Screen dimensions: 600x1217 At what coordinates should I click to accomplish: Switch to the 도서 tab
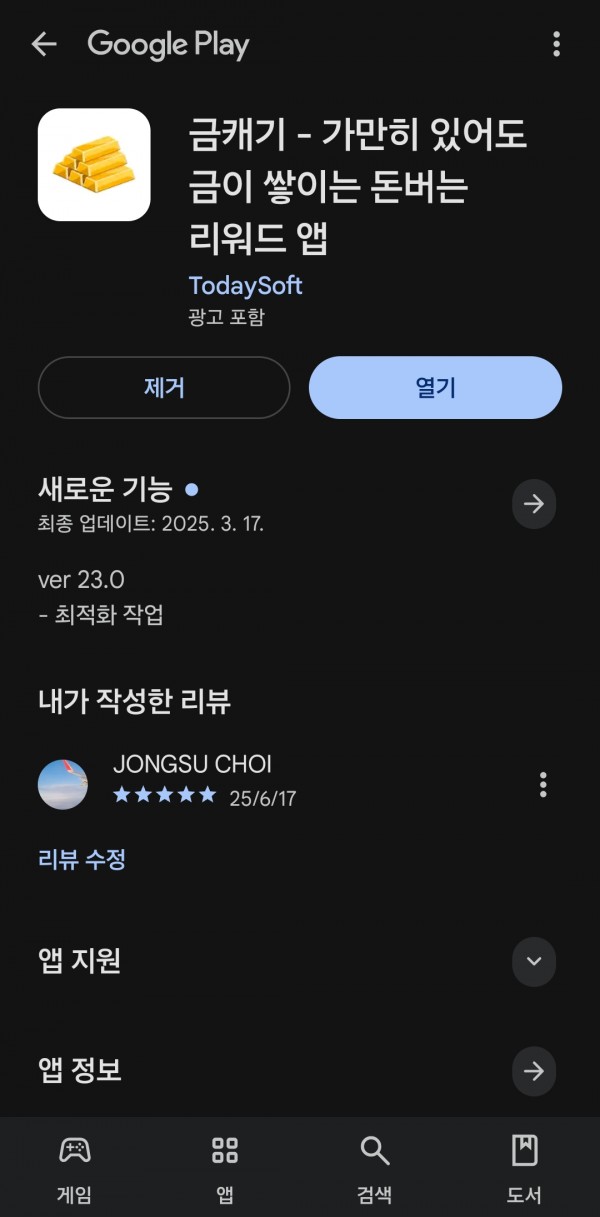pos(525,1167)
